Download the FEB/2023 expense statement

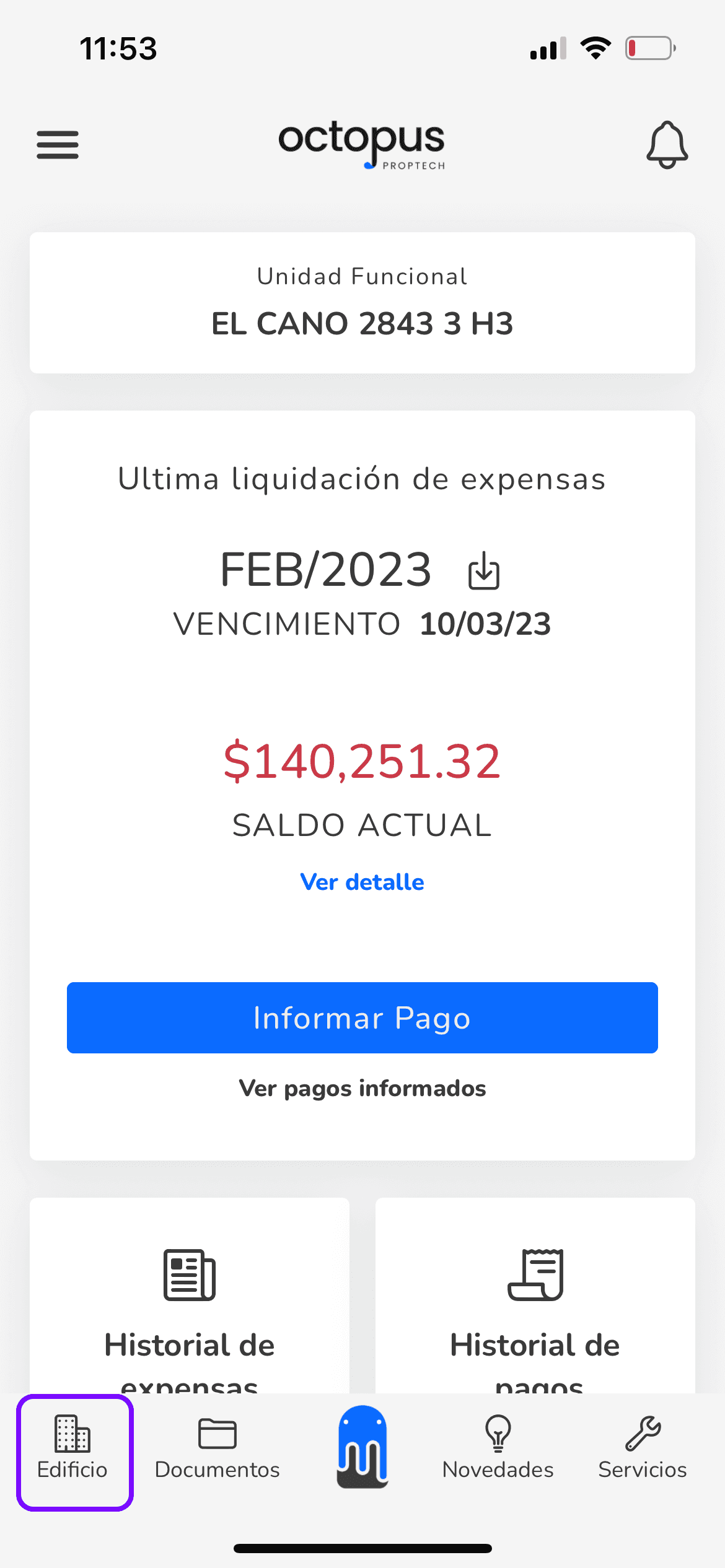pos(484,570)
